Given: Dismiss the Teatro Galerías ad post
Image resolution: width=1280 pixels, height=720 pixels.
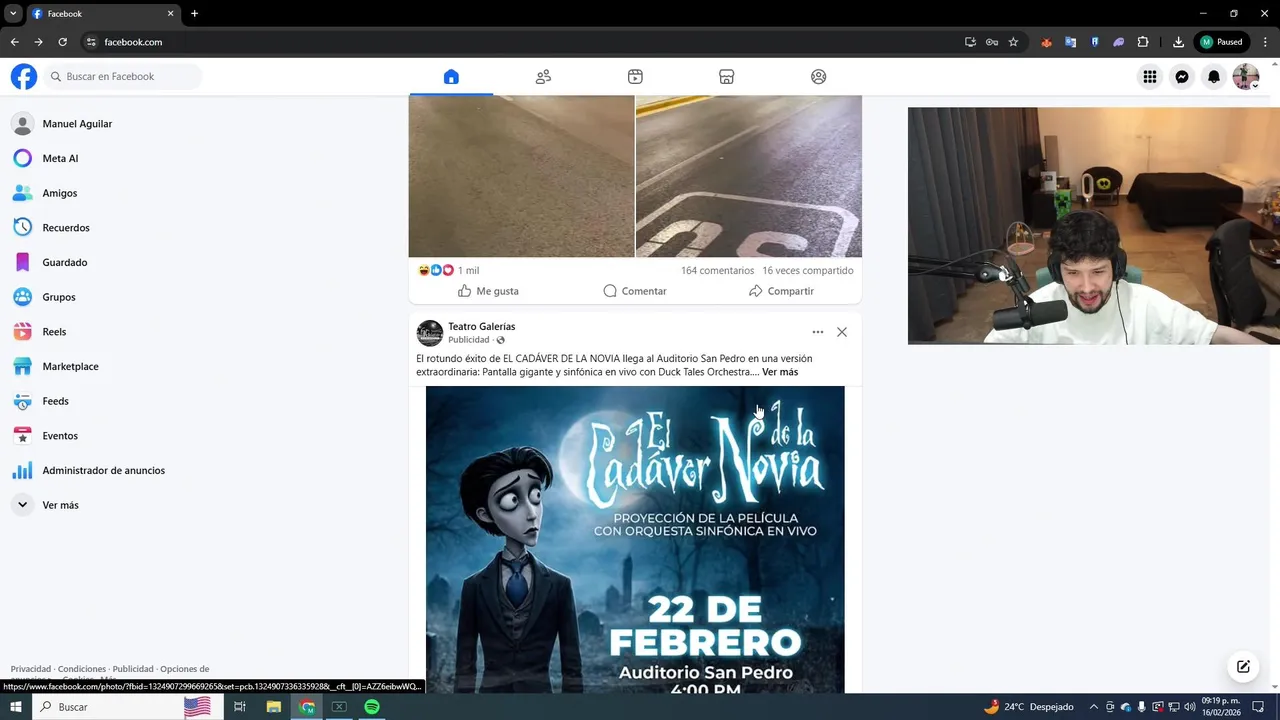Looking at the screenshot, I should tap(842, 332).
